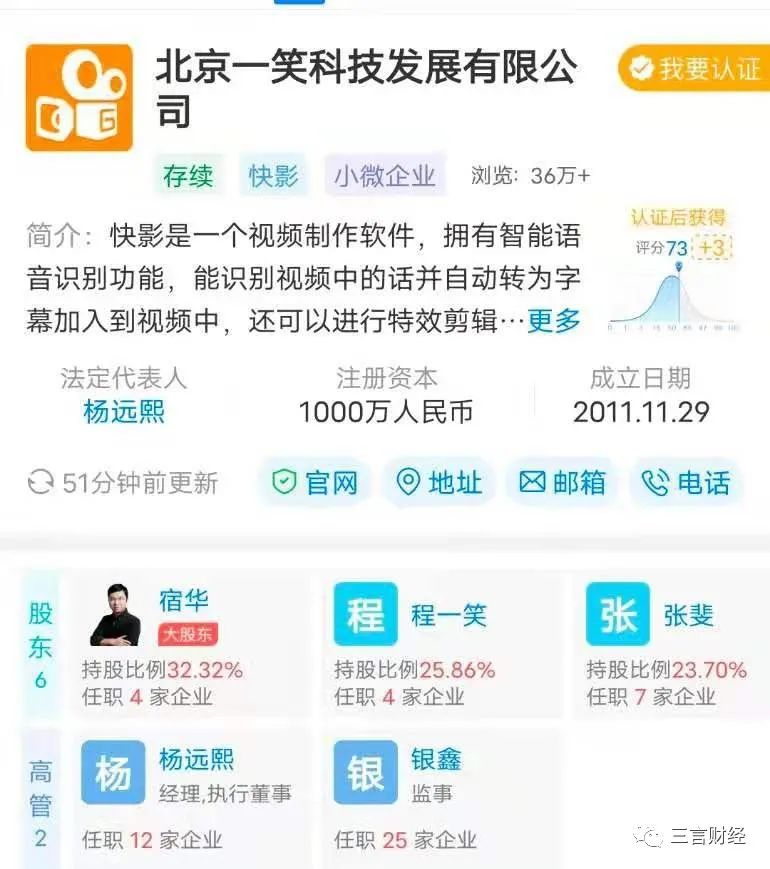This screenshot has width=770, height=869.
Task: Open legal representative 杨远熙's profile
Action: tap(124, 411)
